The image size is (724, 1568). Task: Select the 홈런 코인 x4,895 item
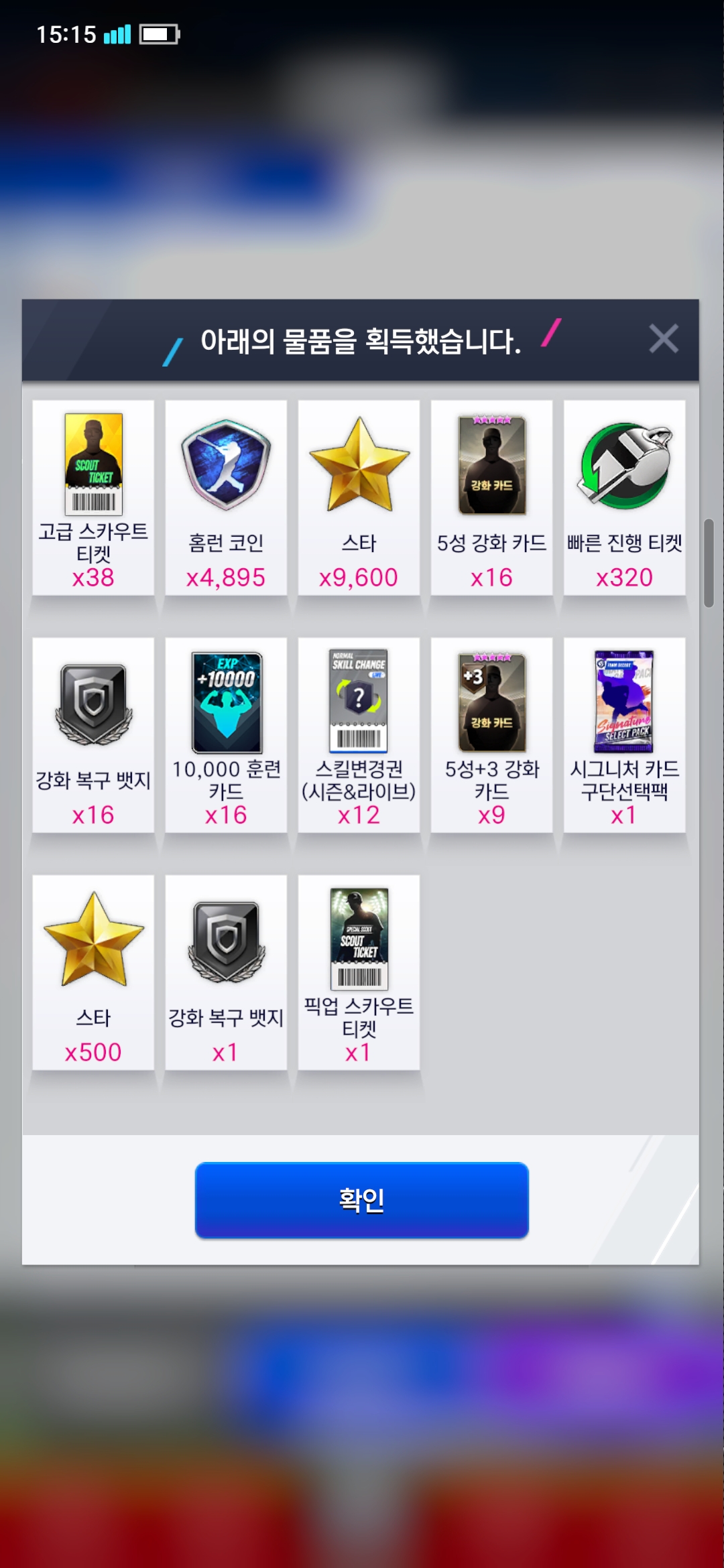pyautogui.click(x=226, y=497)
